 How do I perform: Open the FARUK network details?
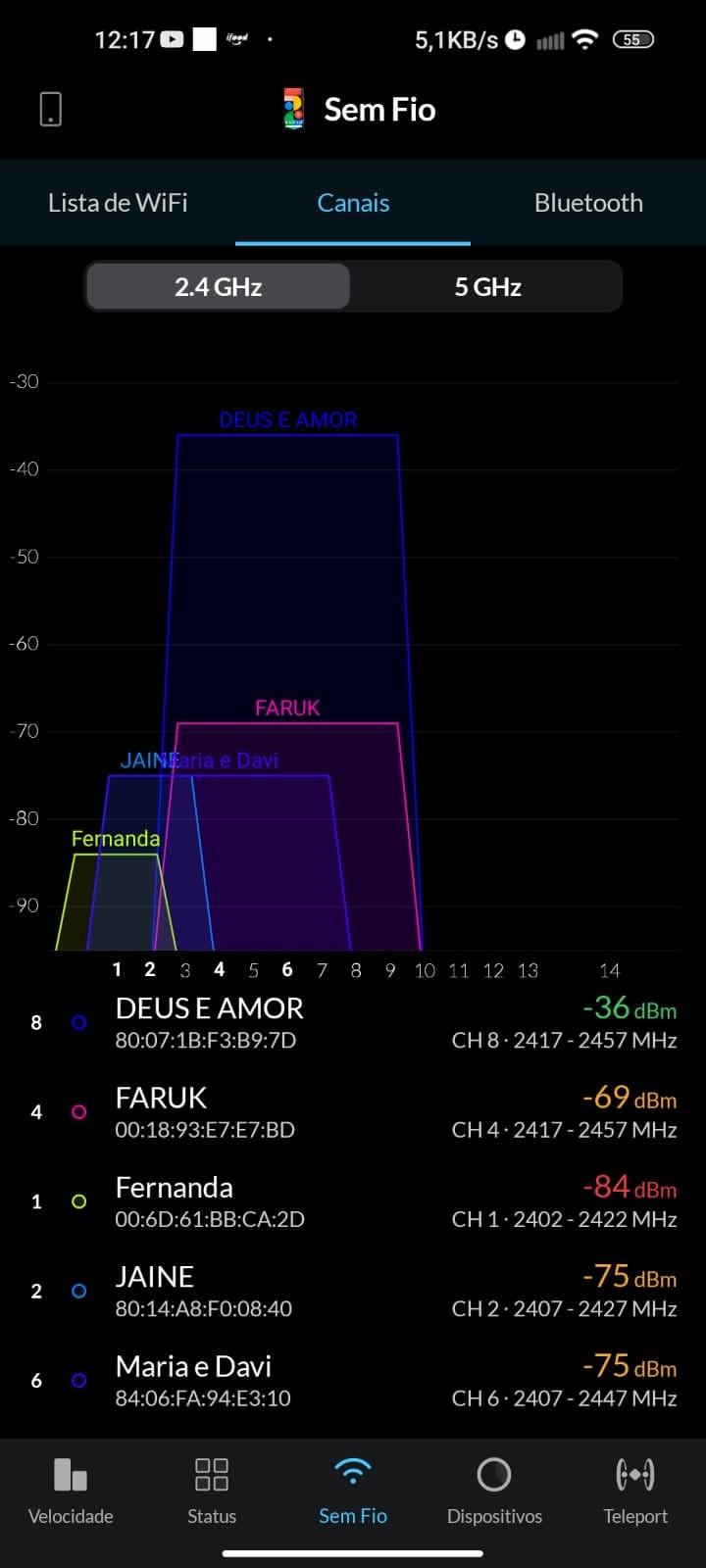click(353, 1112)
